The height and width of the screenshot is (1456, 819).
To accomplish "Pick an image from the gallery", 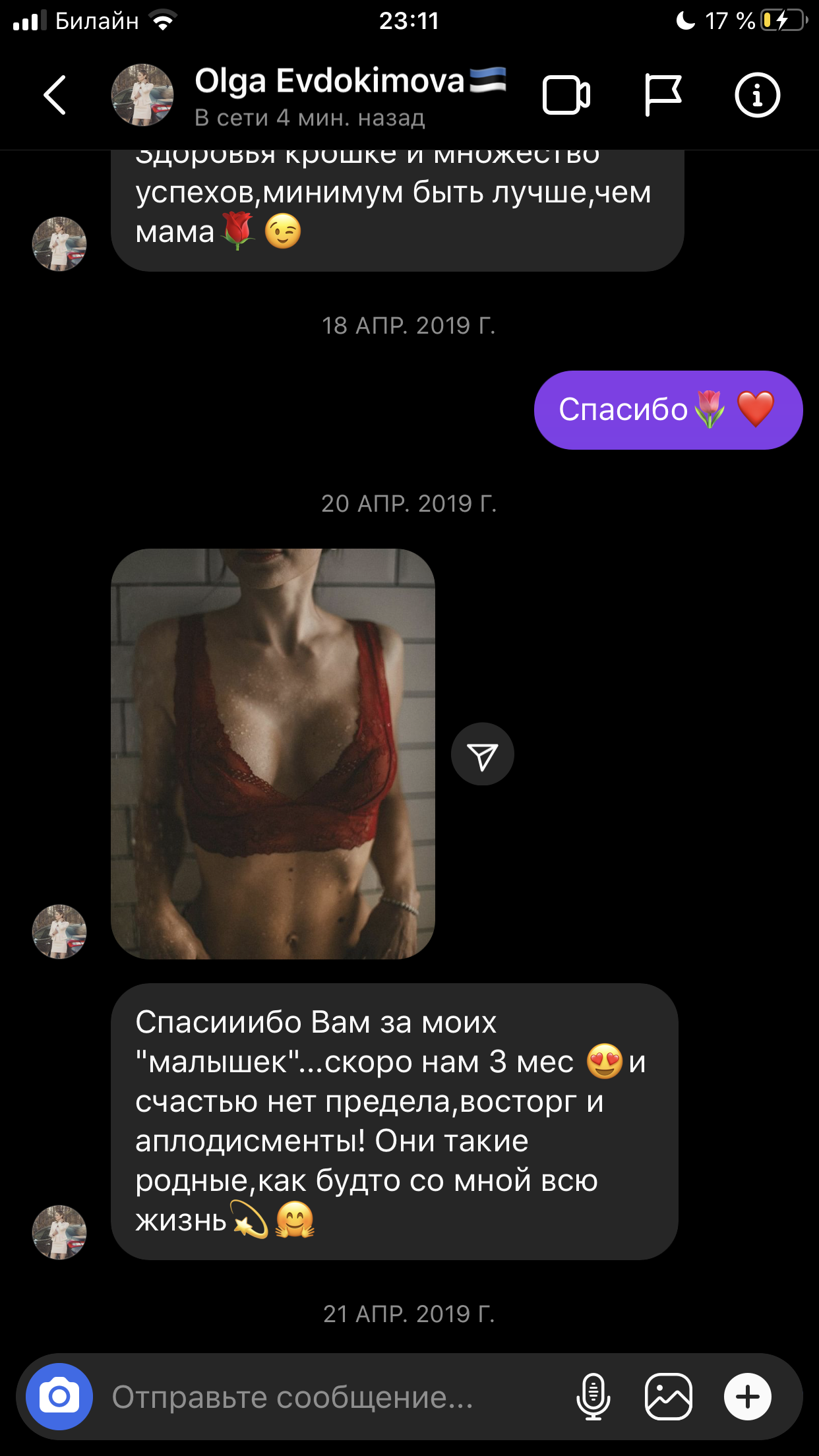I will [x=668, y=1396].
